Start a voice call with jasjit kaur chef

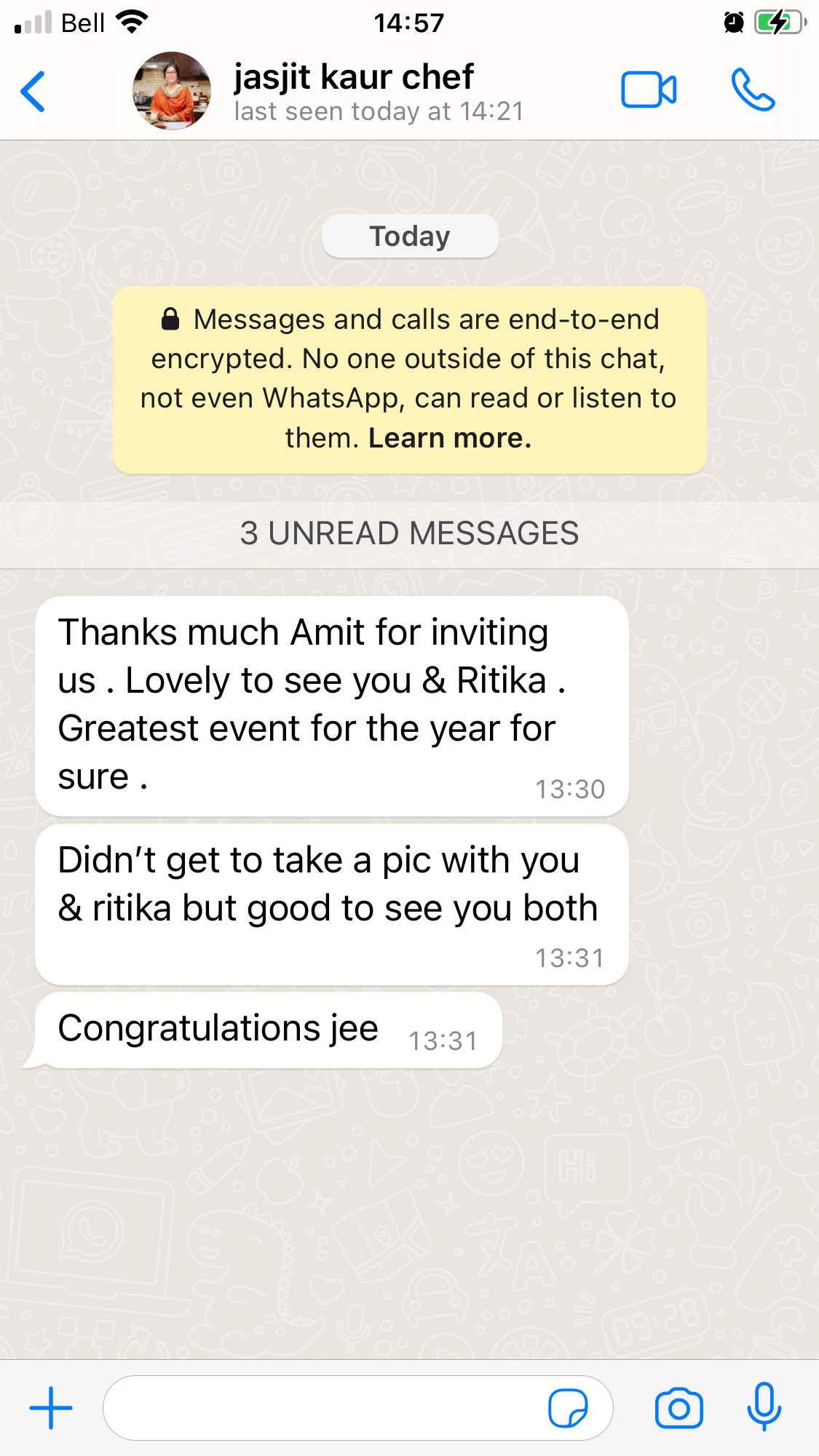click(753, 90)
